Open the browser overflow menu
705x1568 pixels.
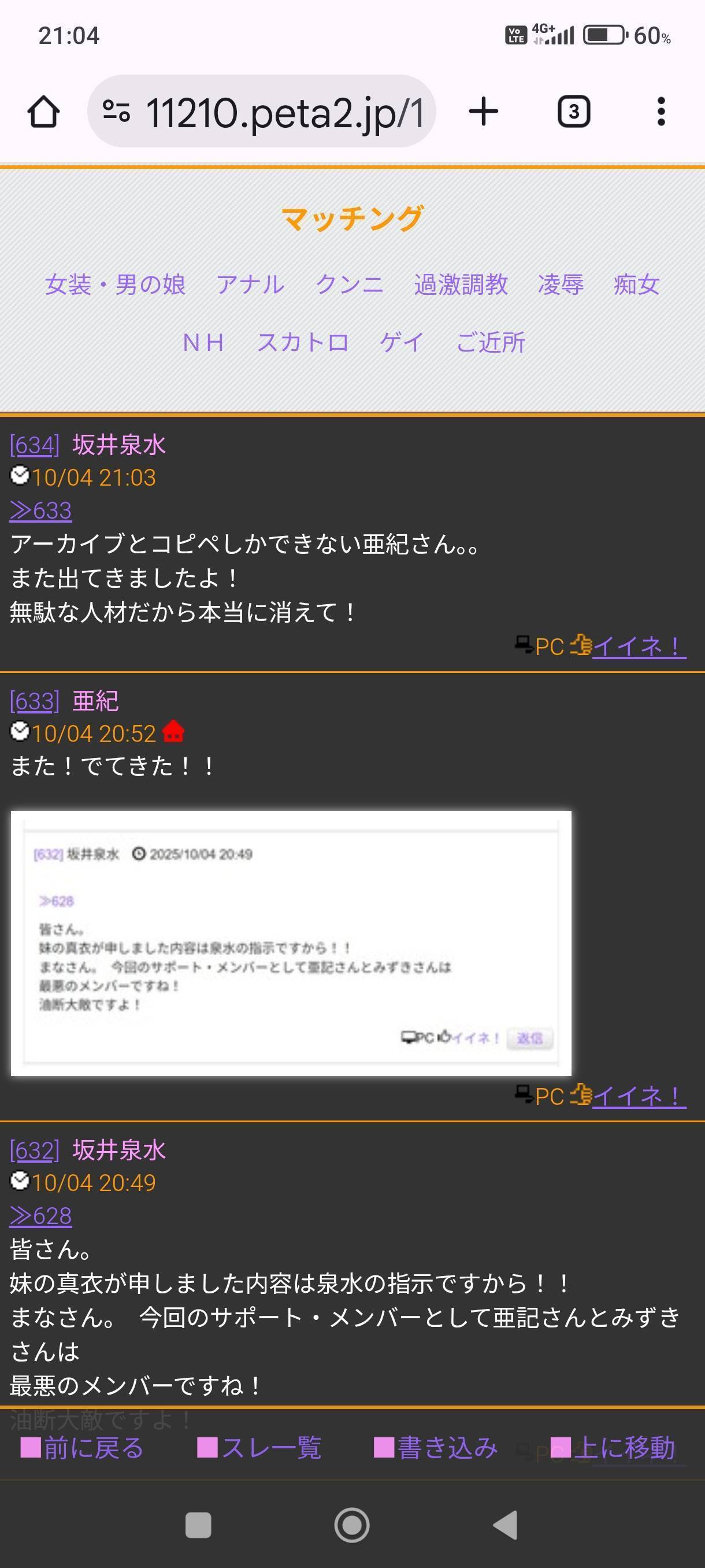(x=661, y=112)
